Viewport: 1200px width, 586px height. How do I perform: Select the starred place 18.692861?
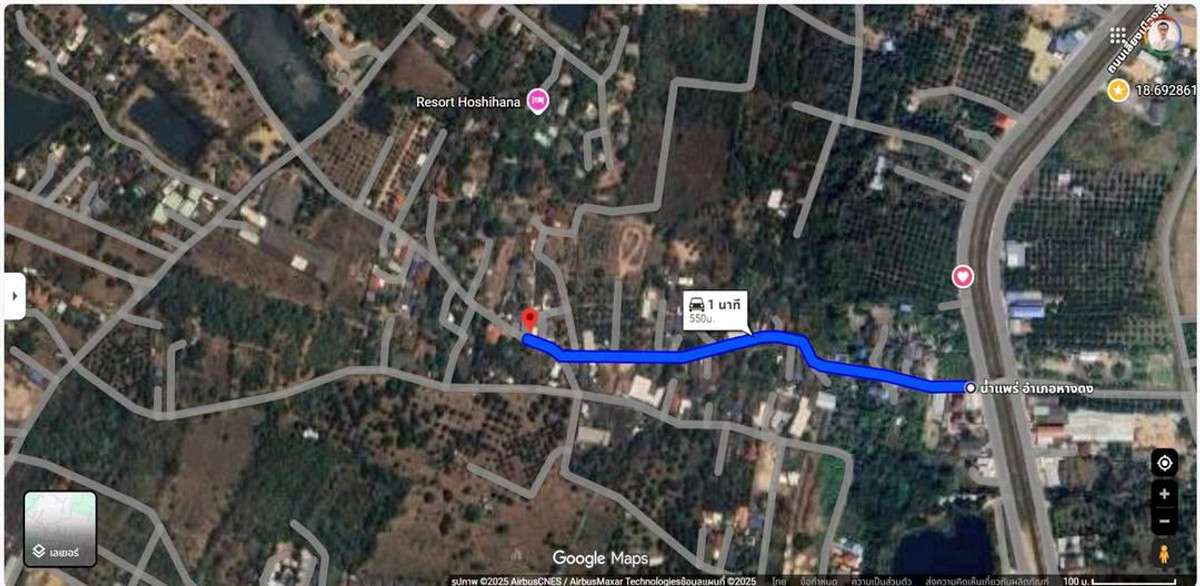click(x=1118, y=91)
